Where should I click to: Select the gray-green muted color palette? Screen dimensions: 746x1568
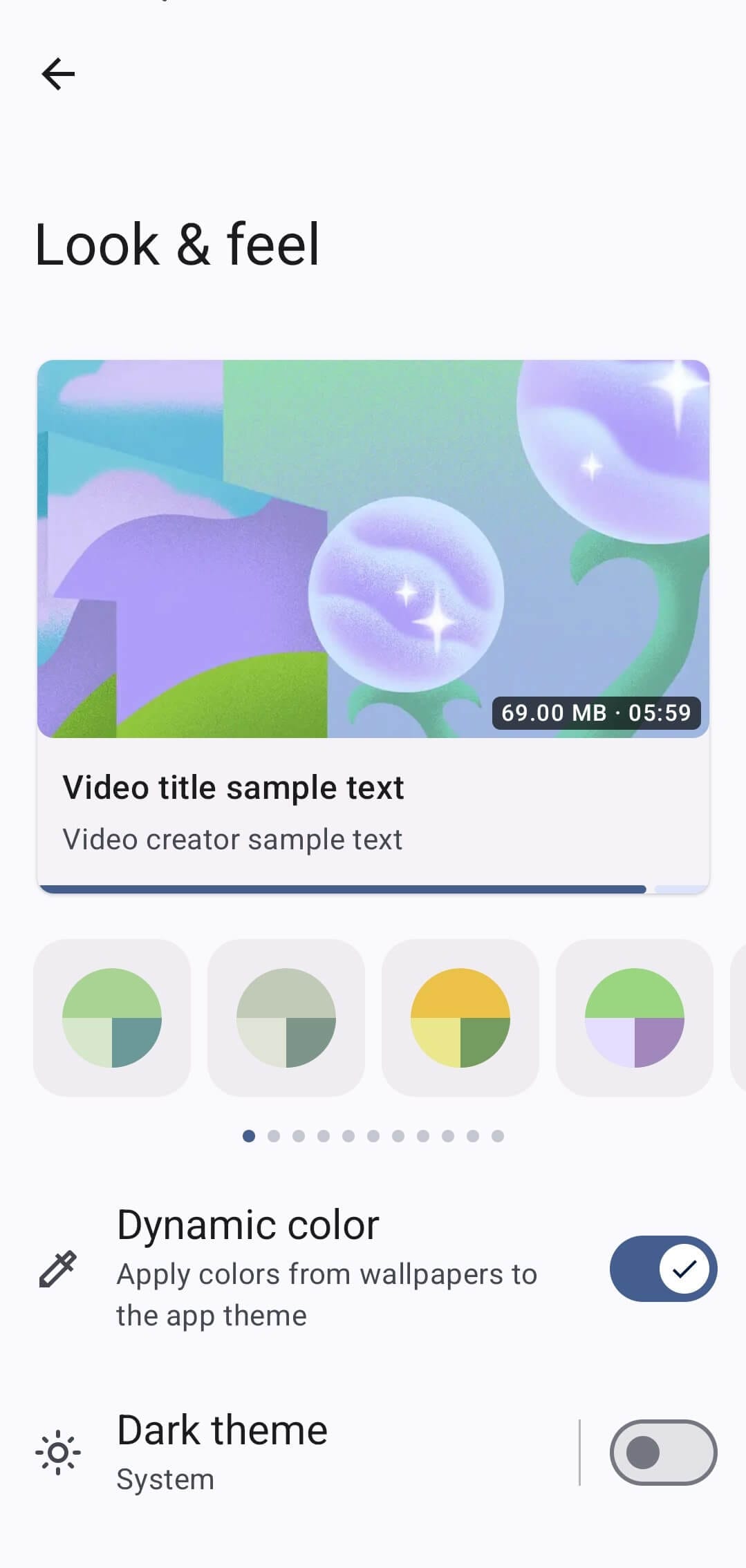[286, 1017]
